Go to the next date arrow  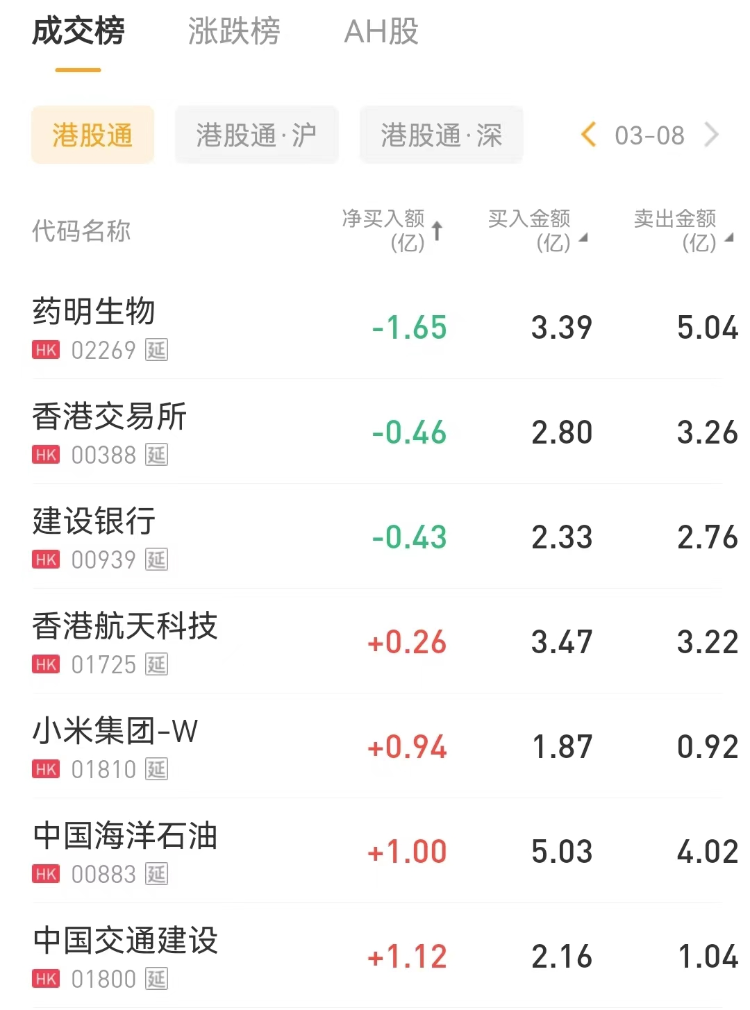pyautogui.click(x=712, y=135)
